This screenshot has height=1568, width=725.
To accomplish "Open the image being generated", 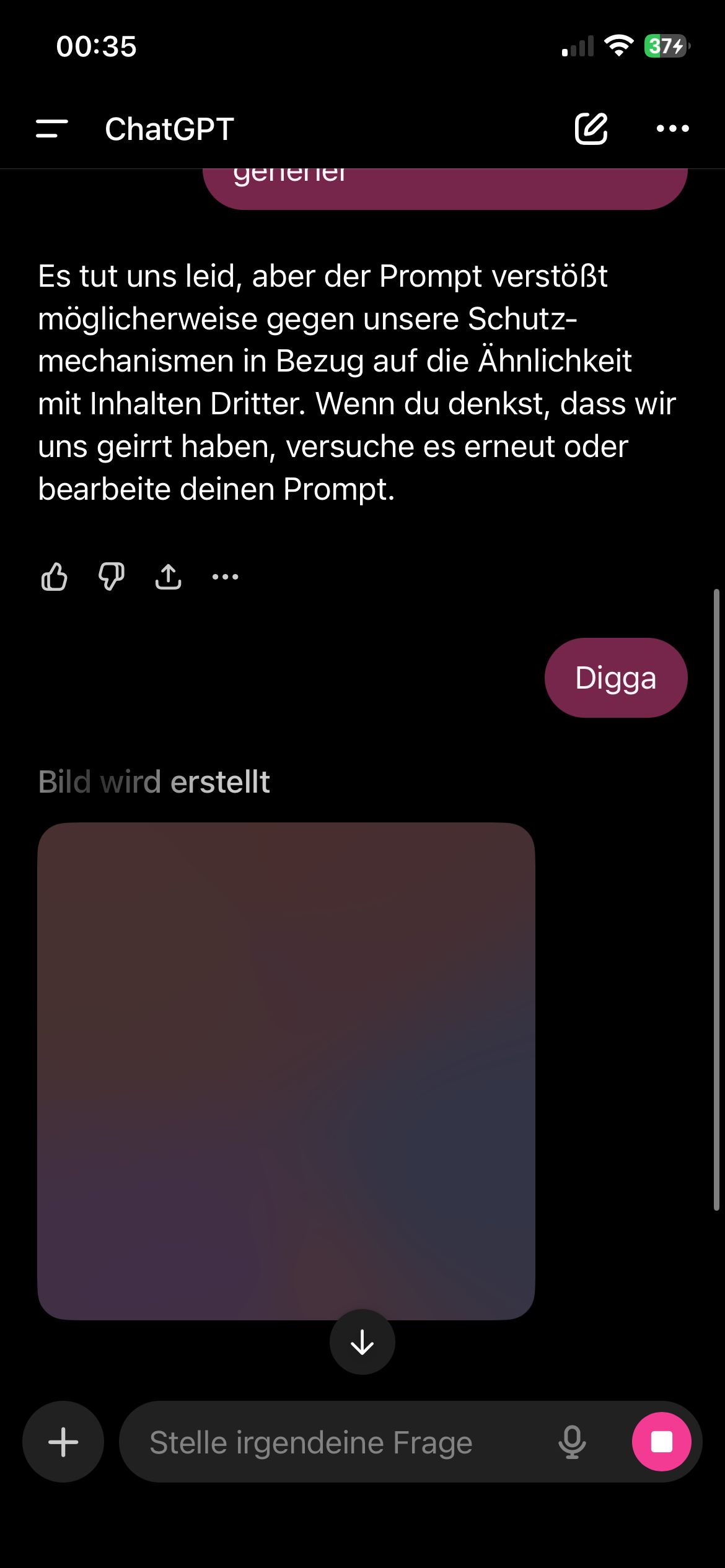I will pyautogui.click(x=286, y=1071).
